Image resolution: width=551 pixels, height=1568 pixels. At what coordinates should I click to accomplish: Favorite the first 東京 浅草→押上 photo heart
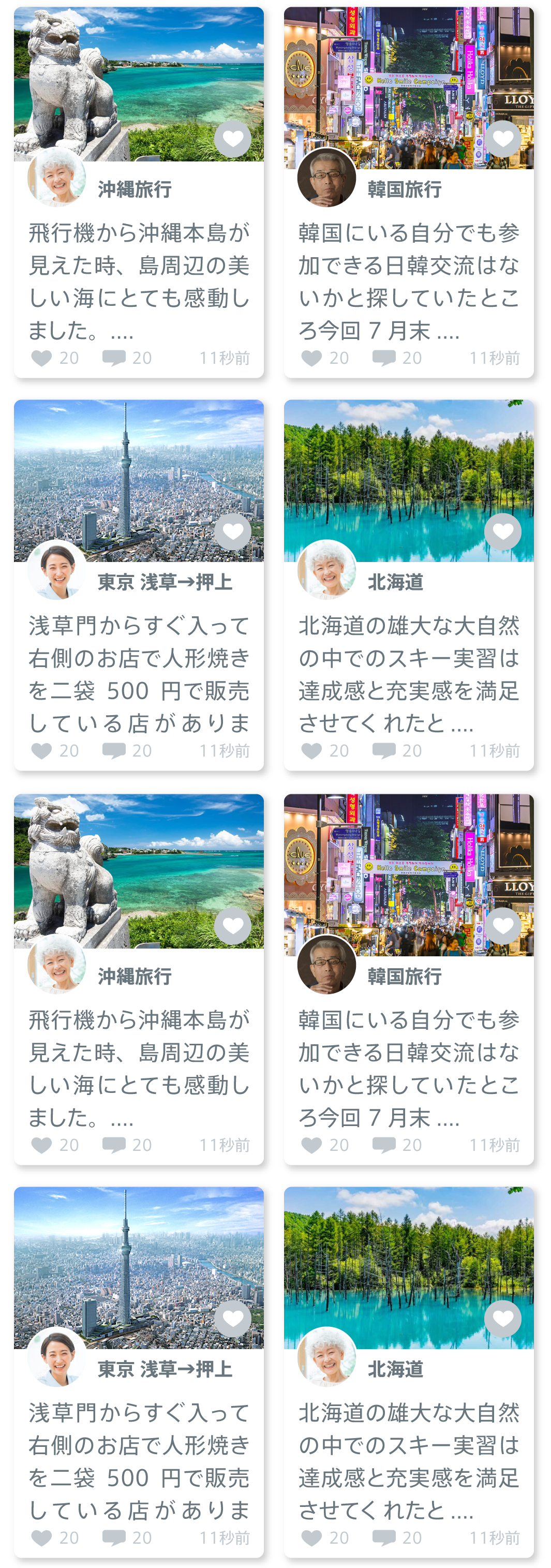233,531
